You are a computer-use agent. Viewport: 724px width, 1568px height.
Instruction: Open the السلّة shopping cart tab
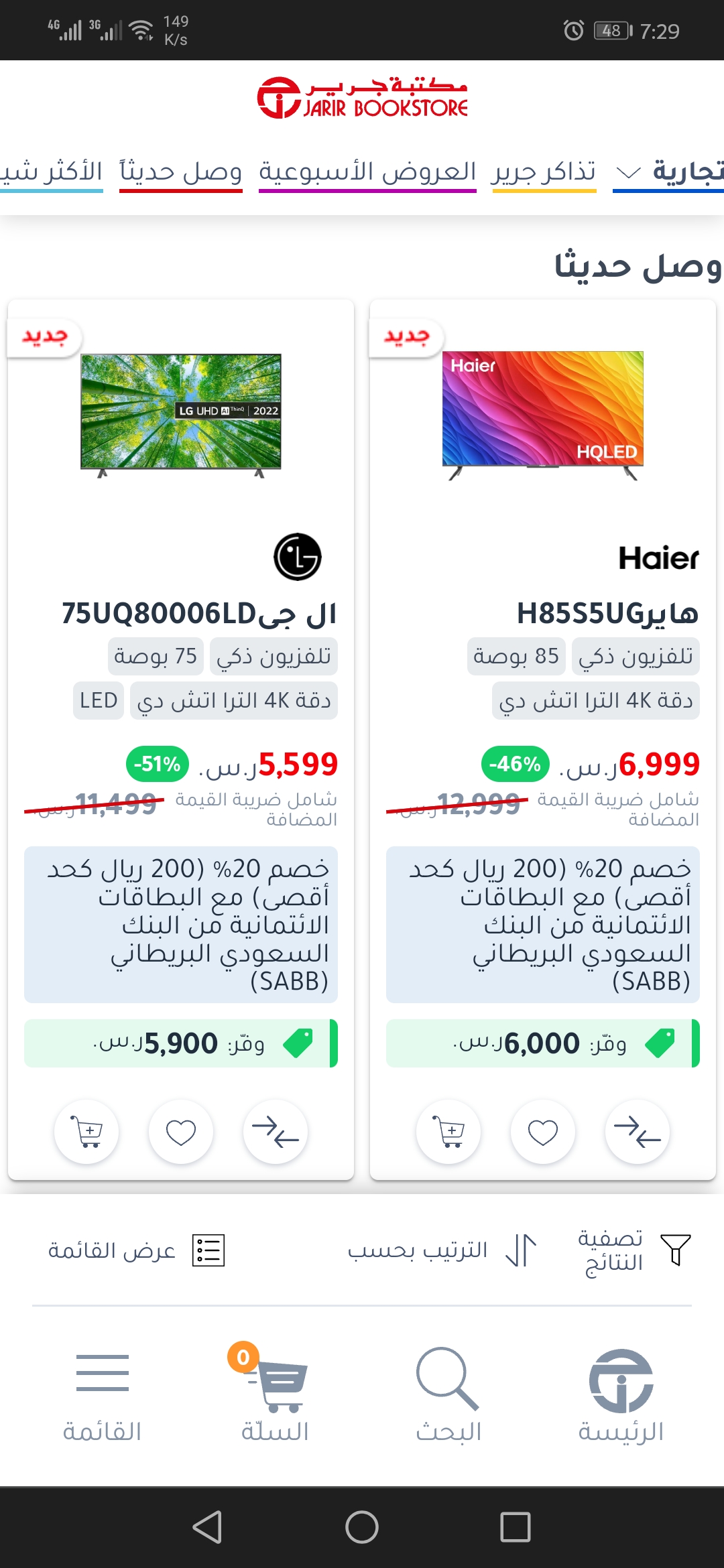click(x=275, y=1395)
